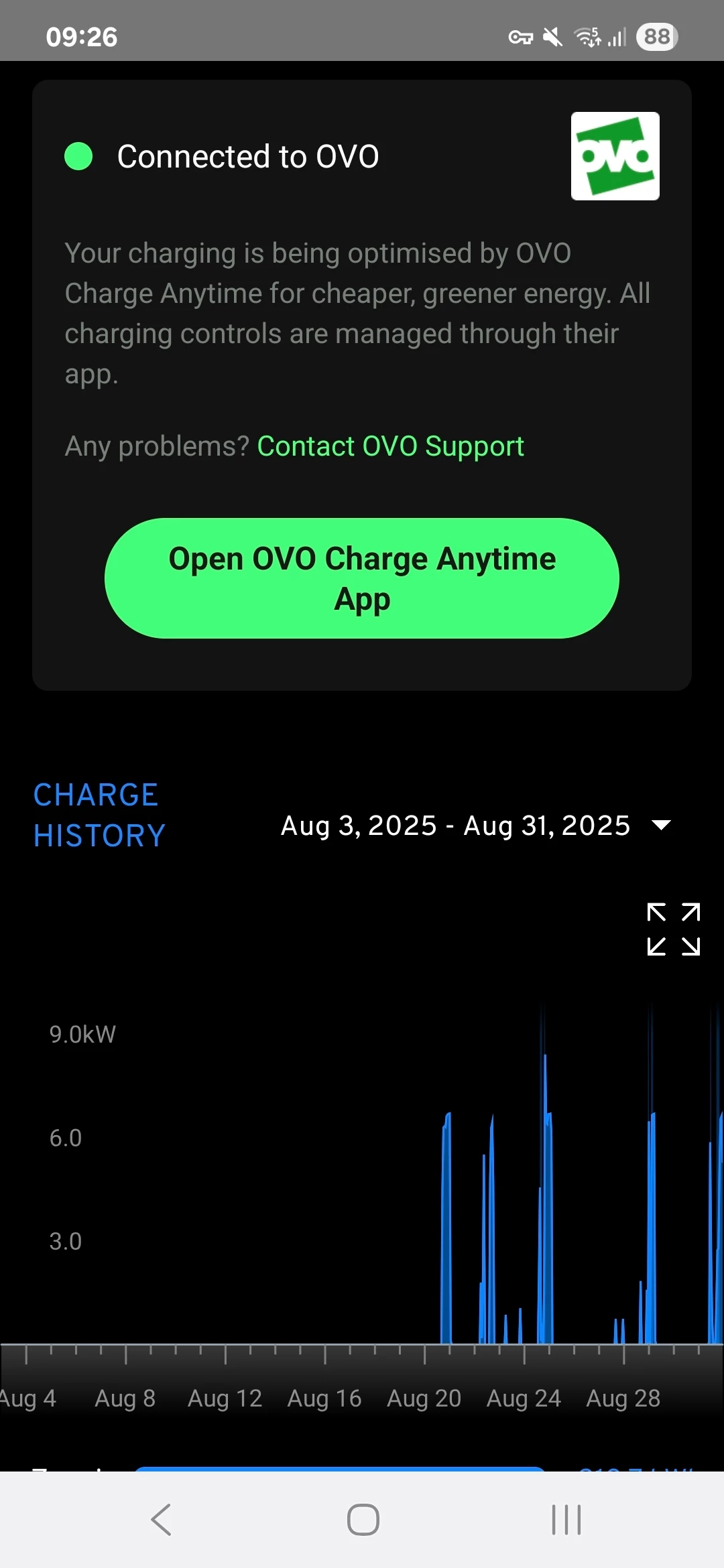This screenshot has height=1568, width=724.
Task: Follow the Contact OVO Support link
Action: pos(390,446)
